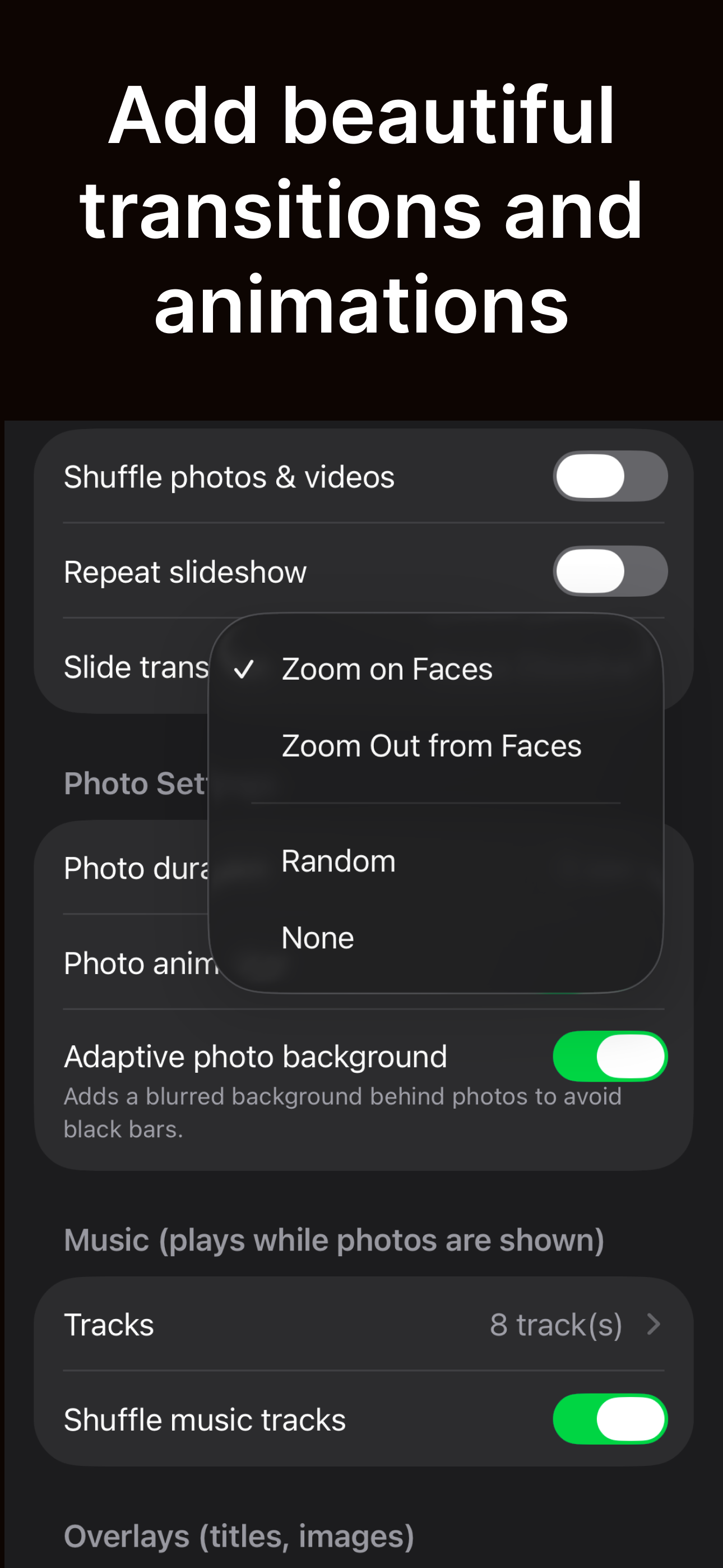Tap the Music section header
Image resolution: width=723 pixels, height=1568 pixels.
click(335, 1240)
